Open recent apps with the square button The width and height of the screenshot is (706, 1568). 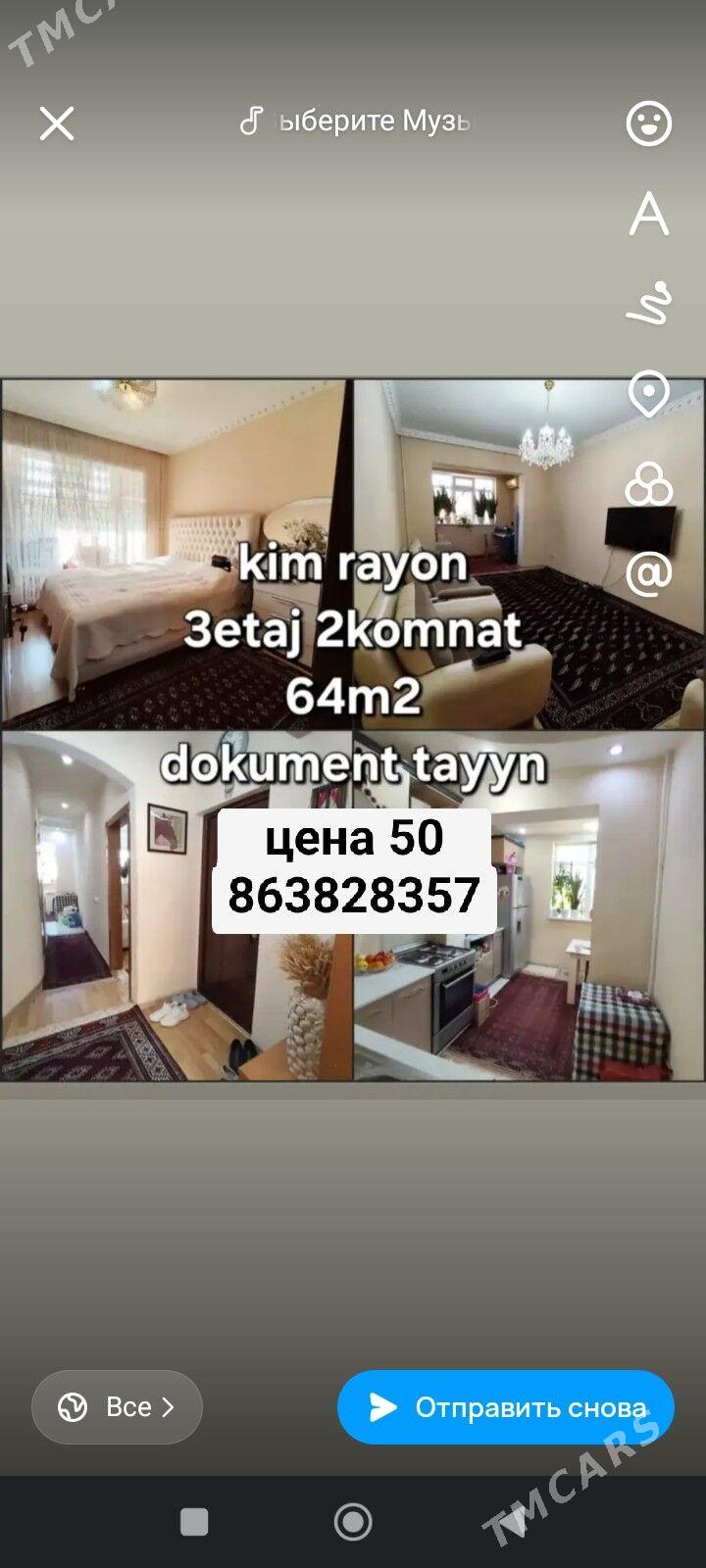[x=194, y=1522]
